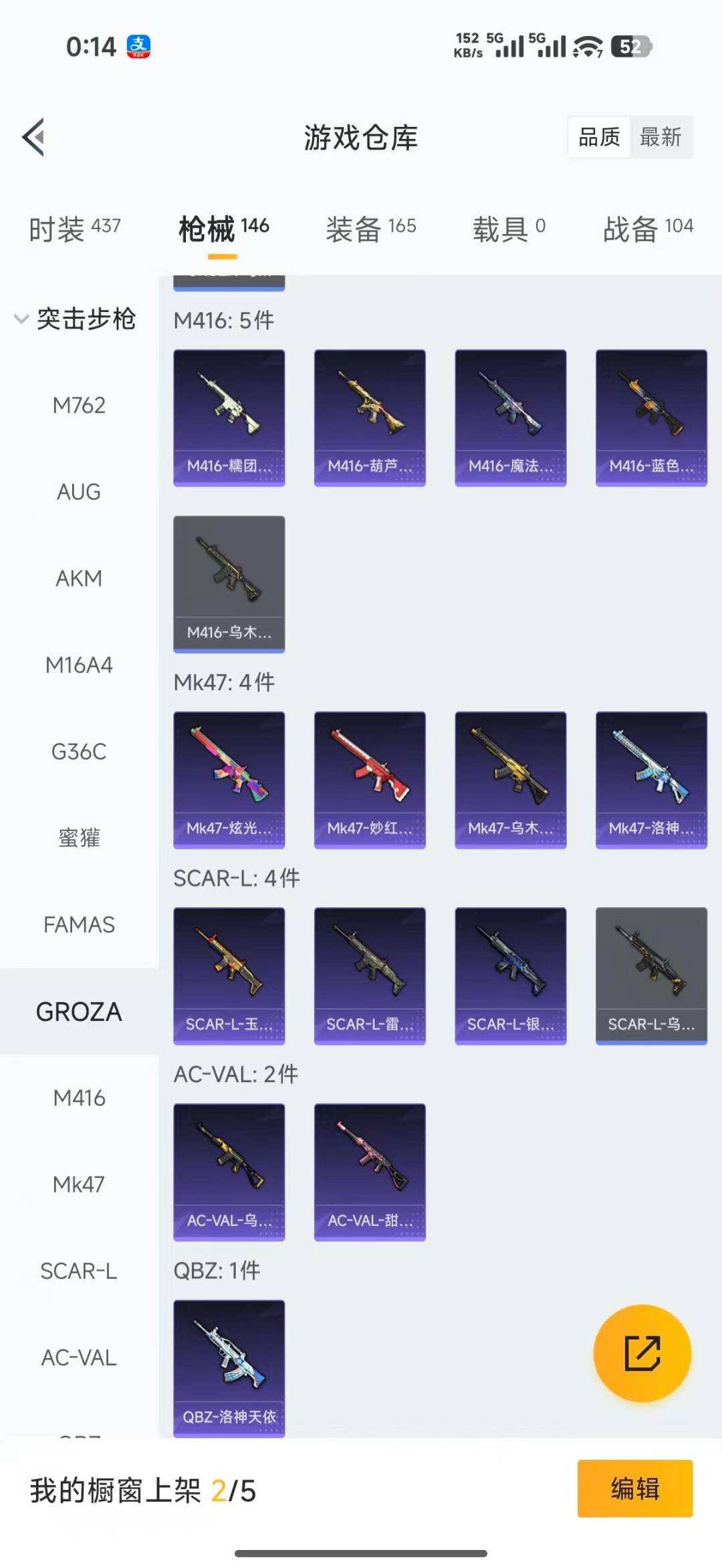Viewport: 722px width, 1568px height.
Task: Select G36C in the weapon sidebar
Action: [x=79, y=752]
